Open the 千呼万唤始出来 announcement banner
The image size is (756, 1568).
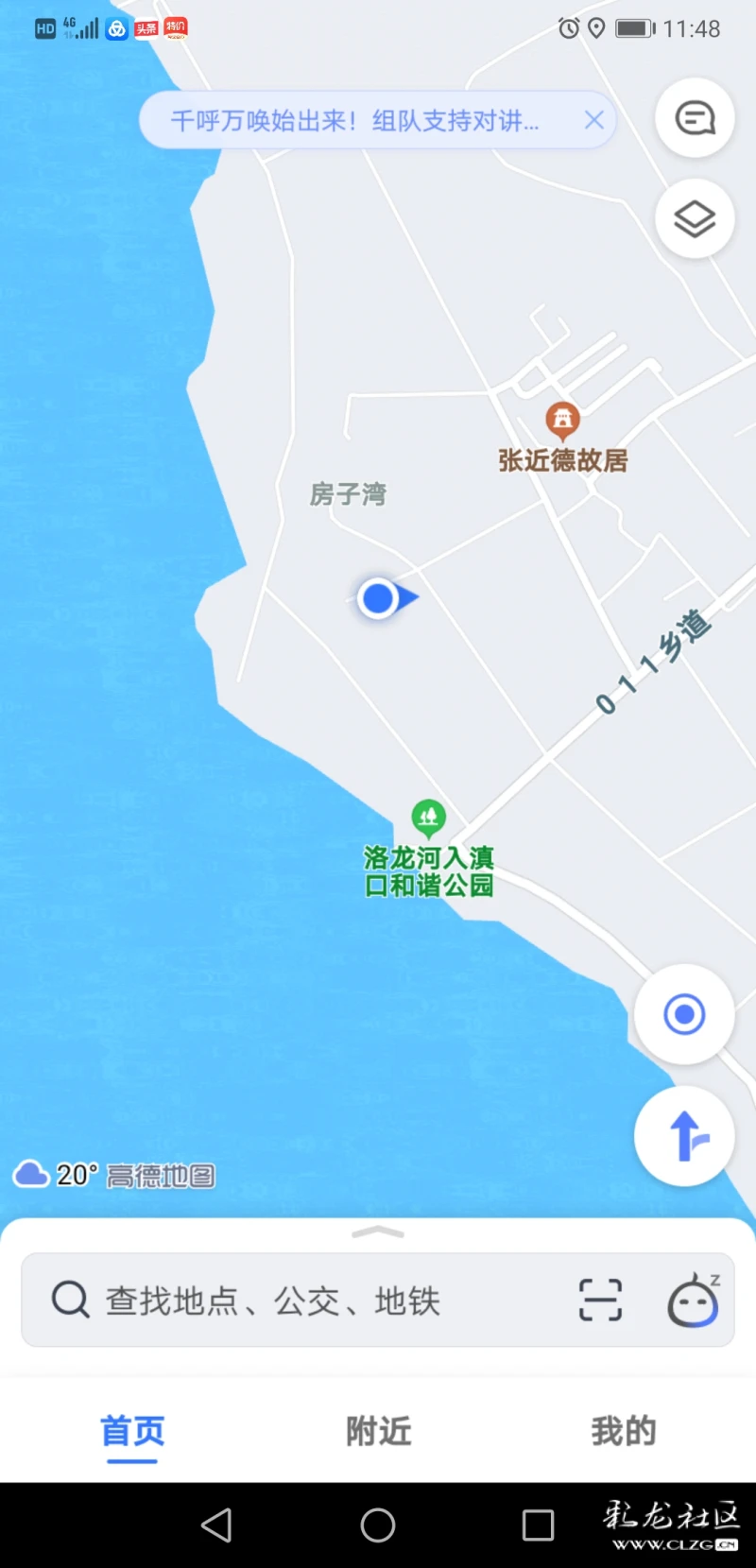pyautogui.click(x=355, y=120)
